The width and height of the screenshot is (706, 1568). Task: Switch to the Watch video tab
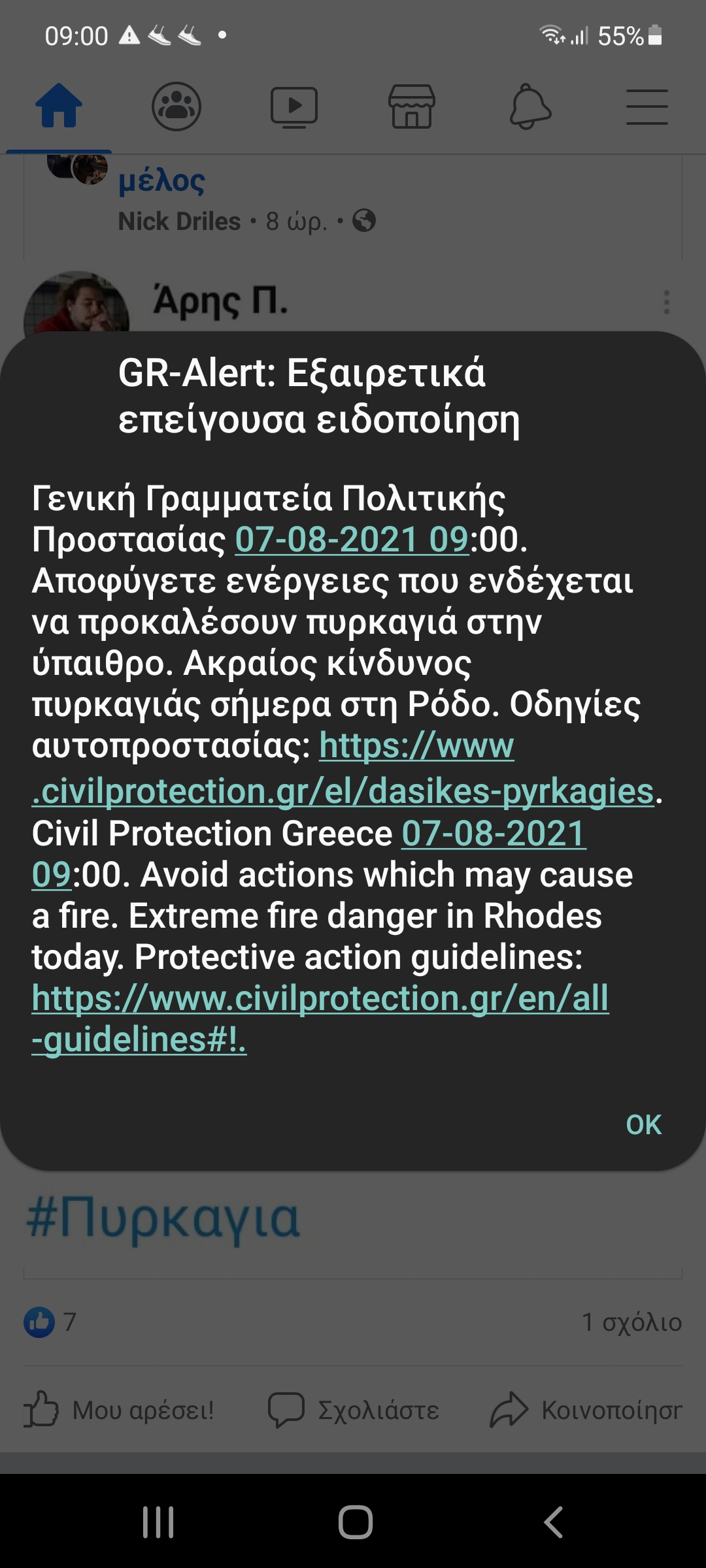[294, 106]
